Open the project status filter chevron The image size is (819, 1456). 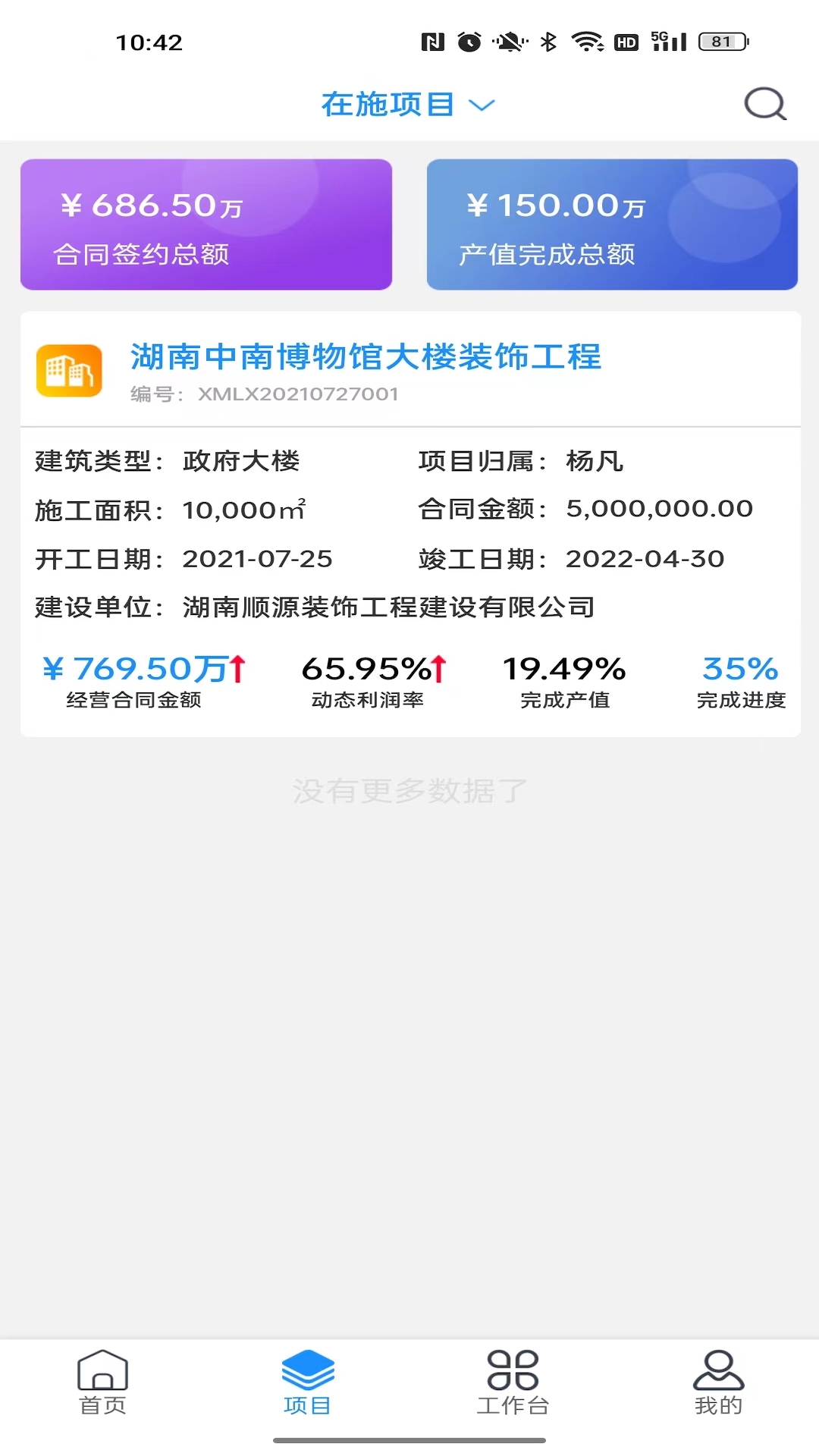tap(483, 105)
